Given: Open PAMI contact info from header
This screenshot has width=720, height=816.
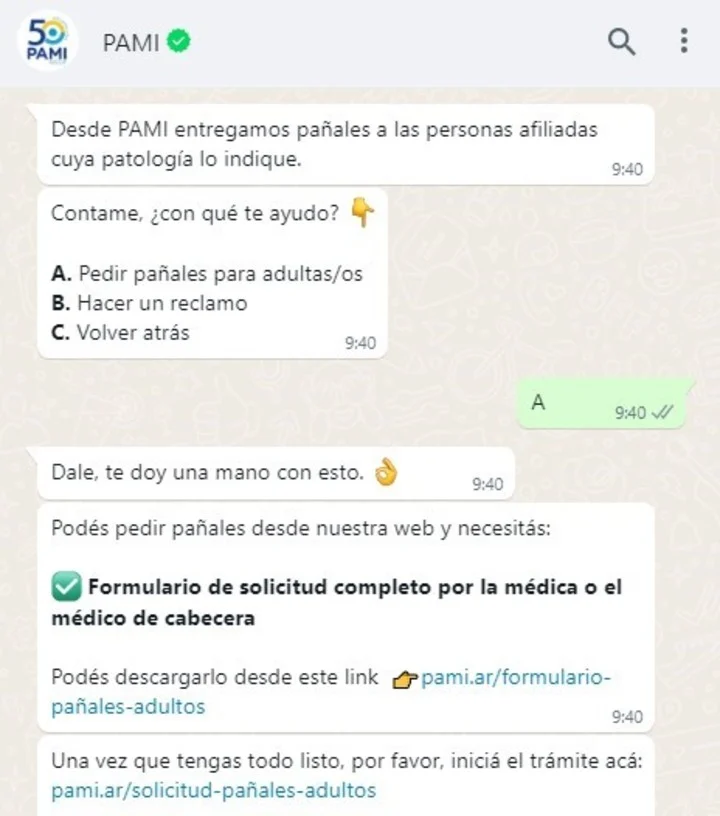Looking at the screenshot, I should [x=131, y=42].
